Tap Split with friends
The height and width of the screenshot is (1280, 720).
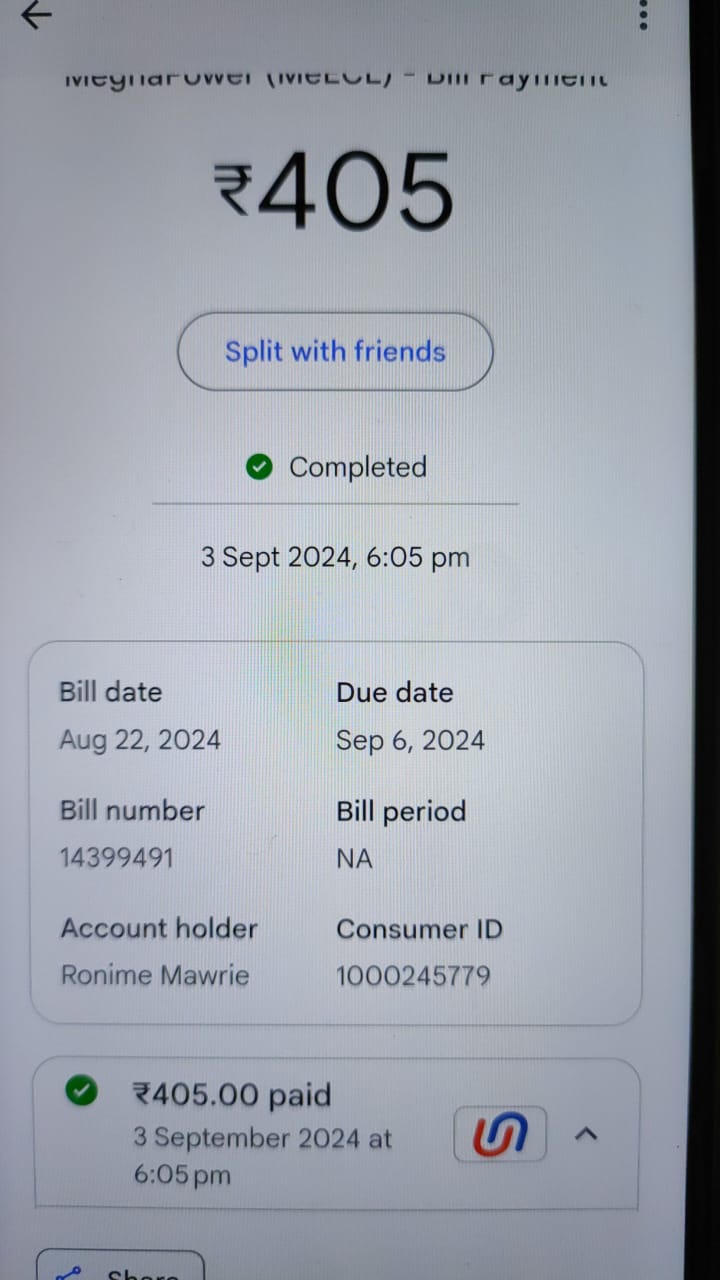tap(335, 352)
